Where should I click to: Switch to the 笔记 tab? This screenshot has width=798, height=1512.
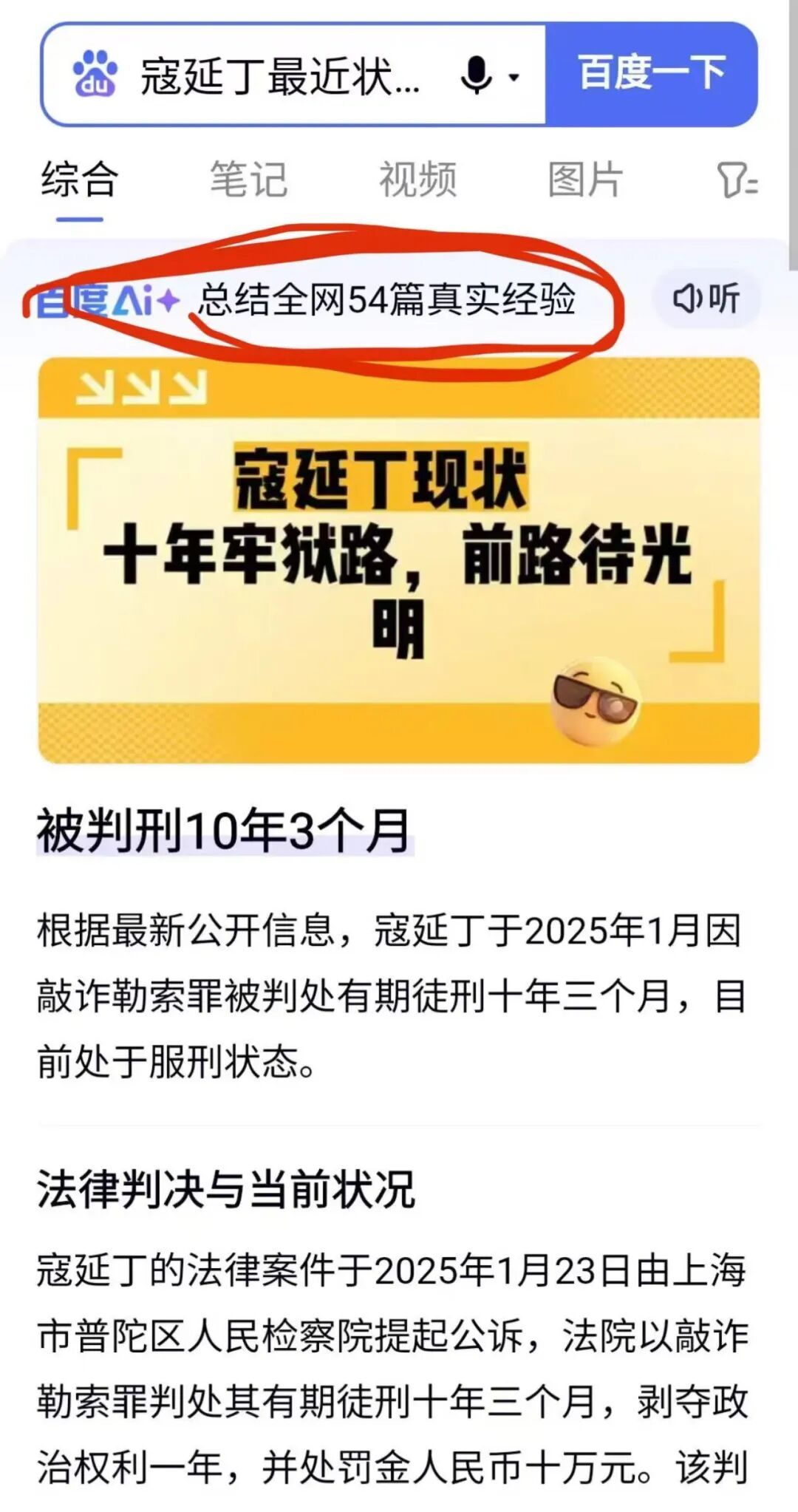[x=248, y=180]
